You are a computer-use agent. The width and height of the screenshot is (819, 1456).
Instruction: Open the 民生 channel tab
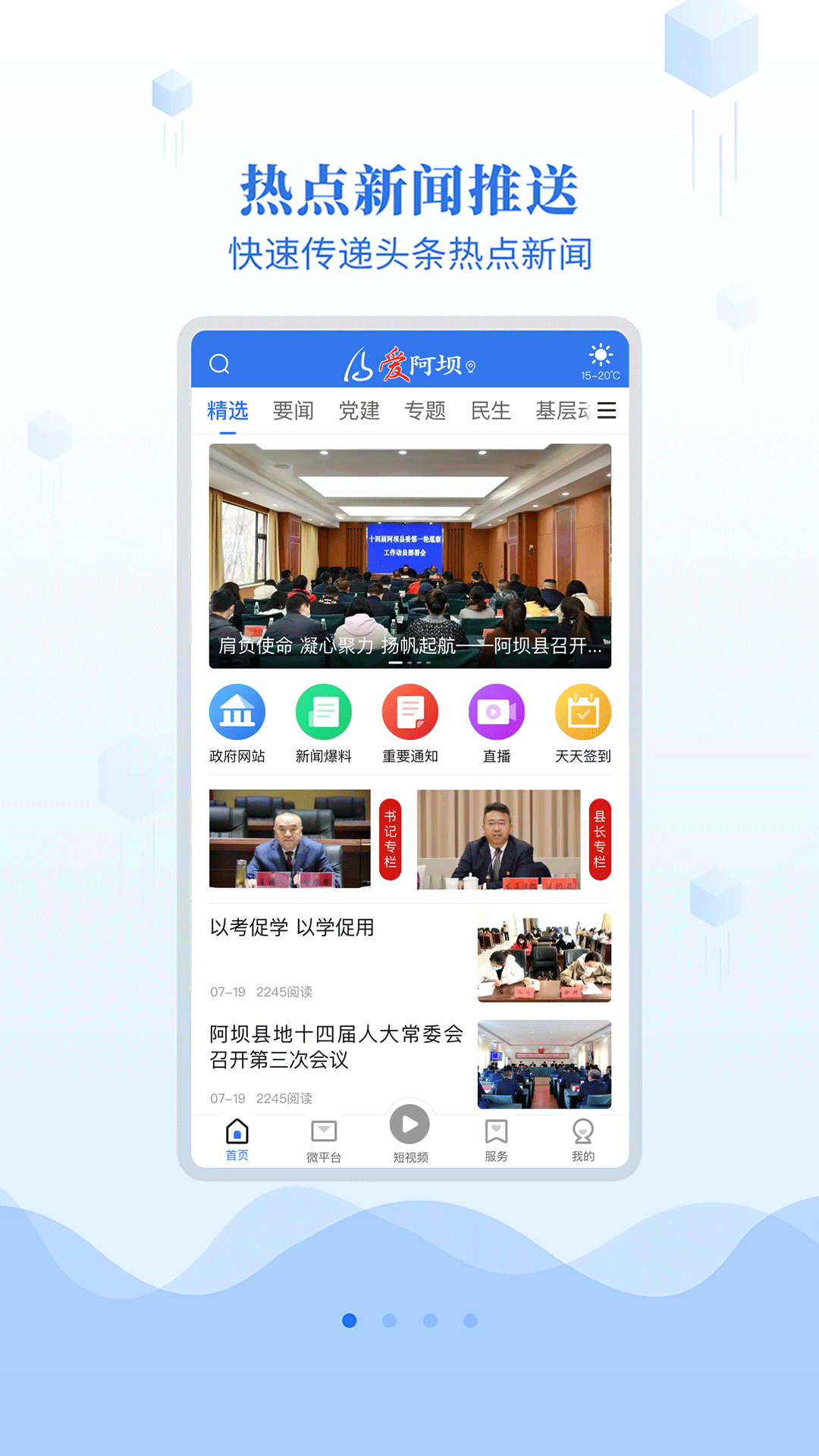[489, 410]
